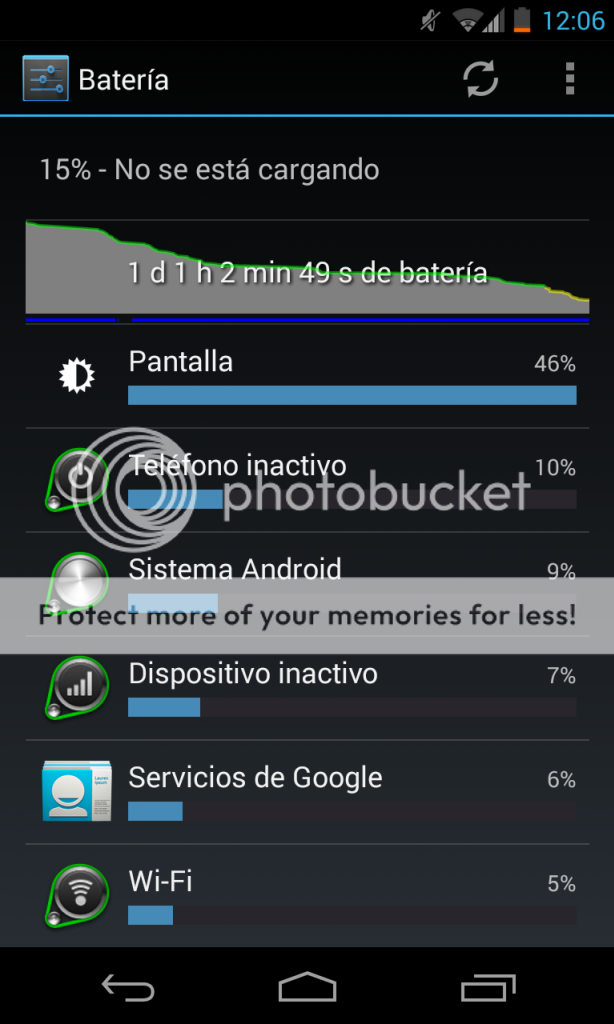Open the battery history graph
The image size is (614, 1024).
click(307, 270)
